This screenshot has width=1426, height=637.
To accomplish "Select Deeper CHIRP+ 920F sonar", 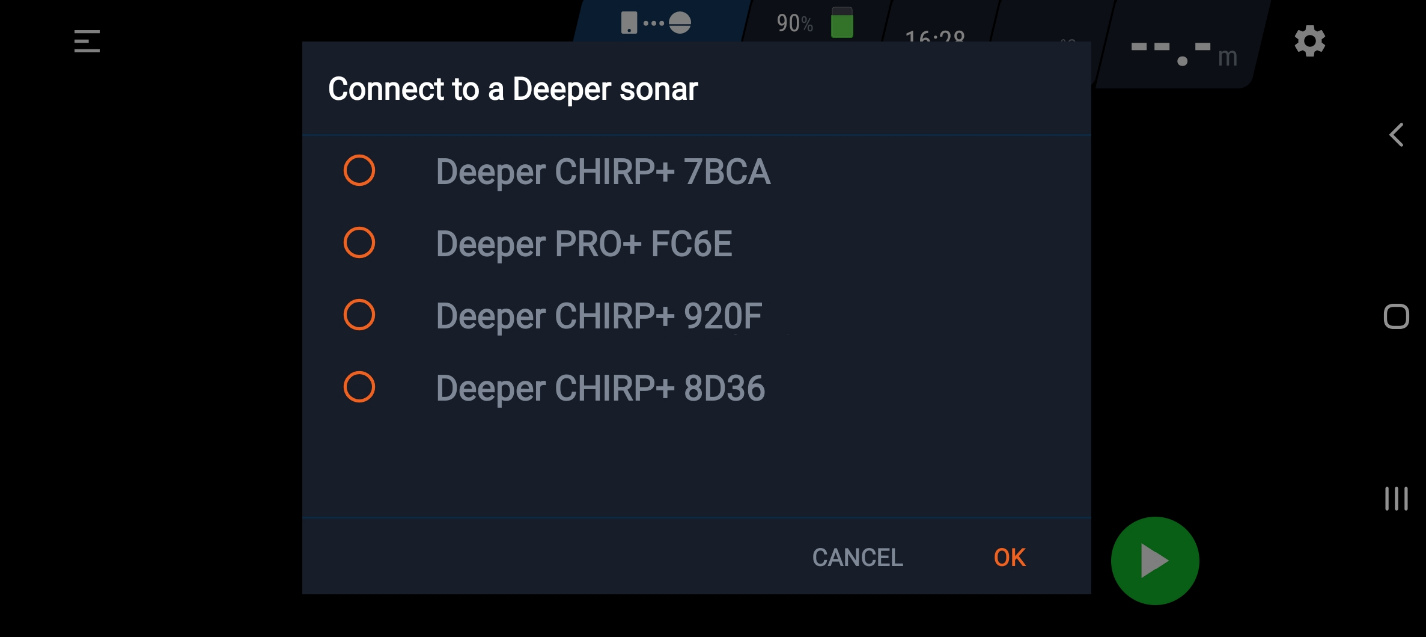I will 359,315.
